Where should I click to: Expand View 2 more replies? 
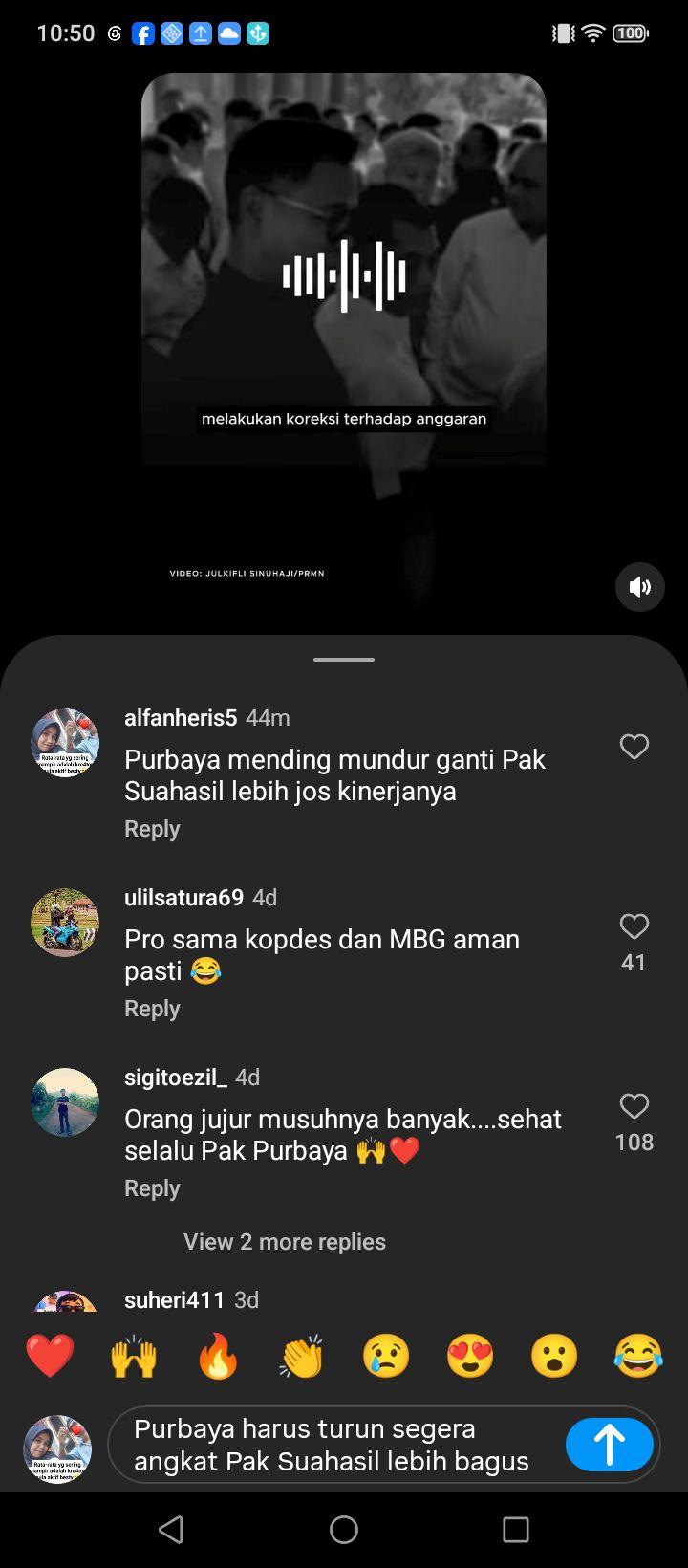point(285,1242)
